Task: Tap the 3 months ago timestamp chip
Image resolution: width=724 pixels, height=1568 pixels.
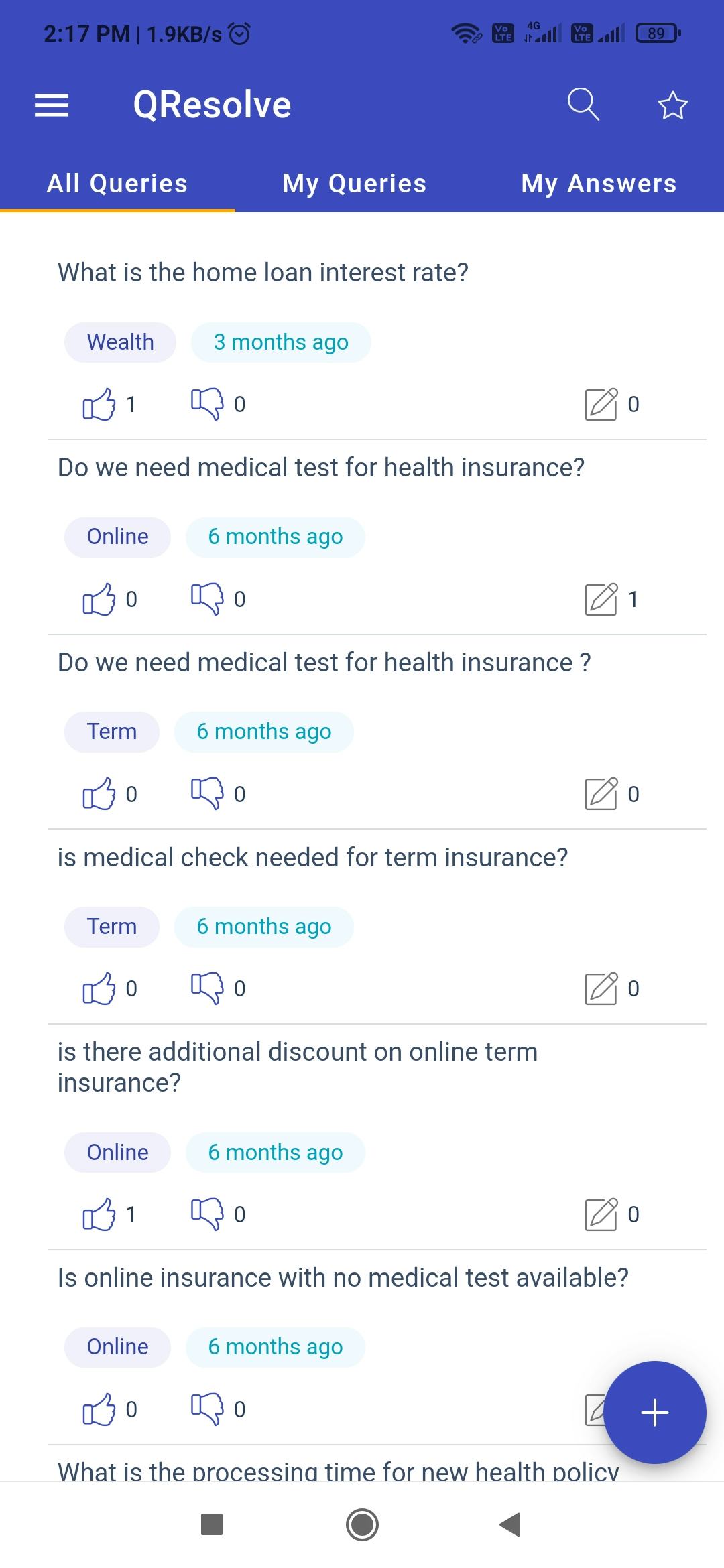Action: (281, 342)
